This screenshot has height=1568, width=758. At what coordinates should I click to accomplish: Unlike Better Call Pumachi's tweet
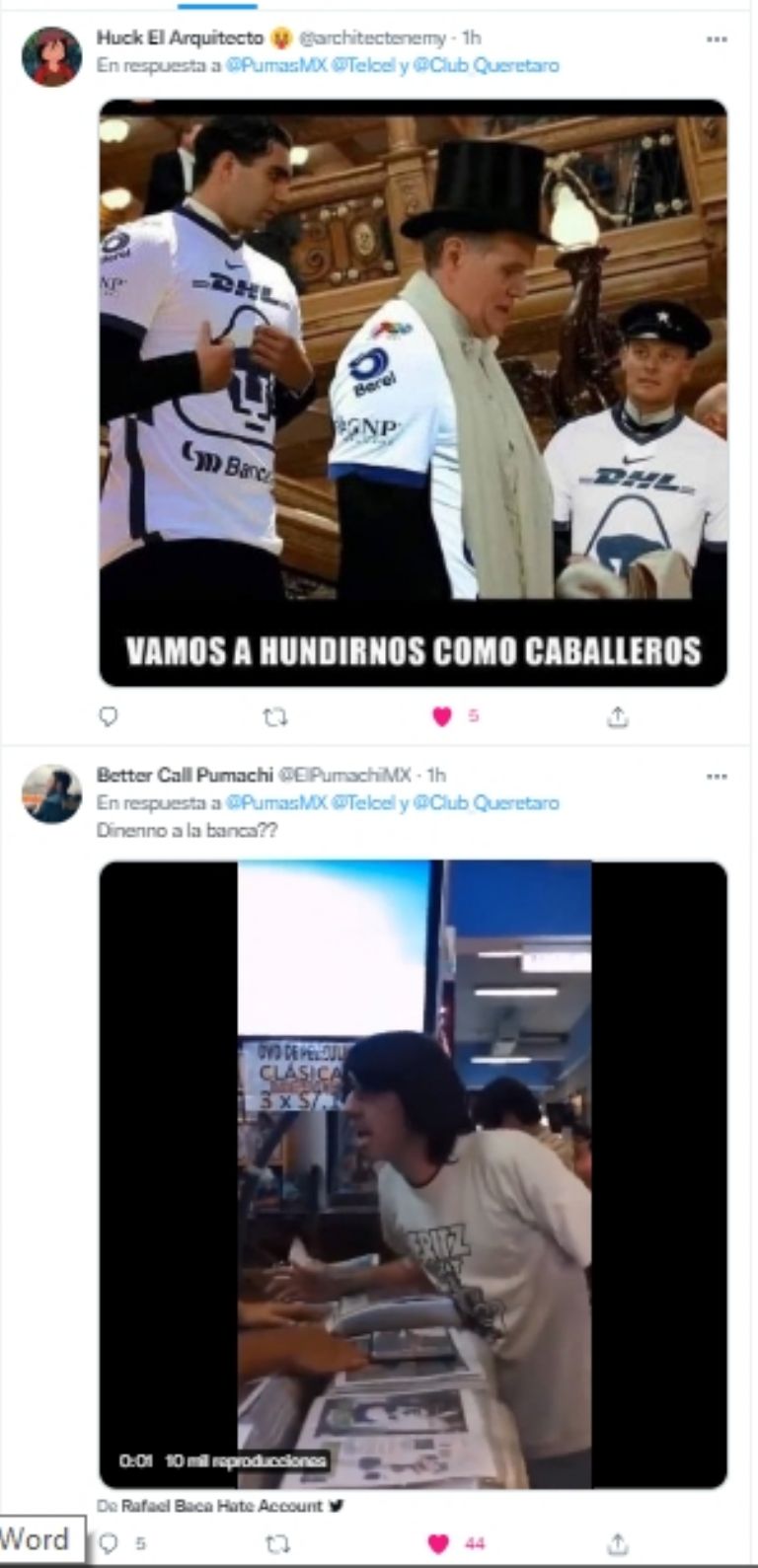[x=440, y=1543]
